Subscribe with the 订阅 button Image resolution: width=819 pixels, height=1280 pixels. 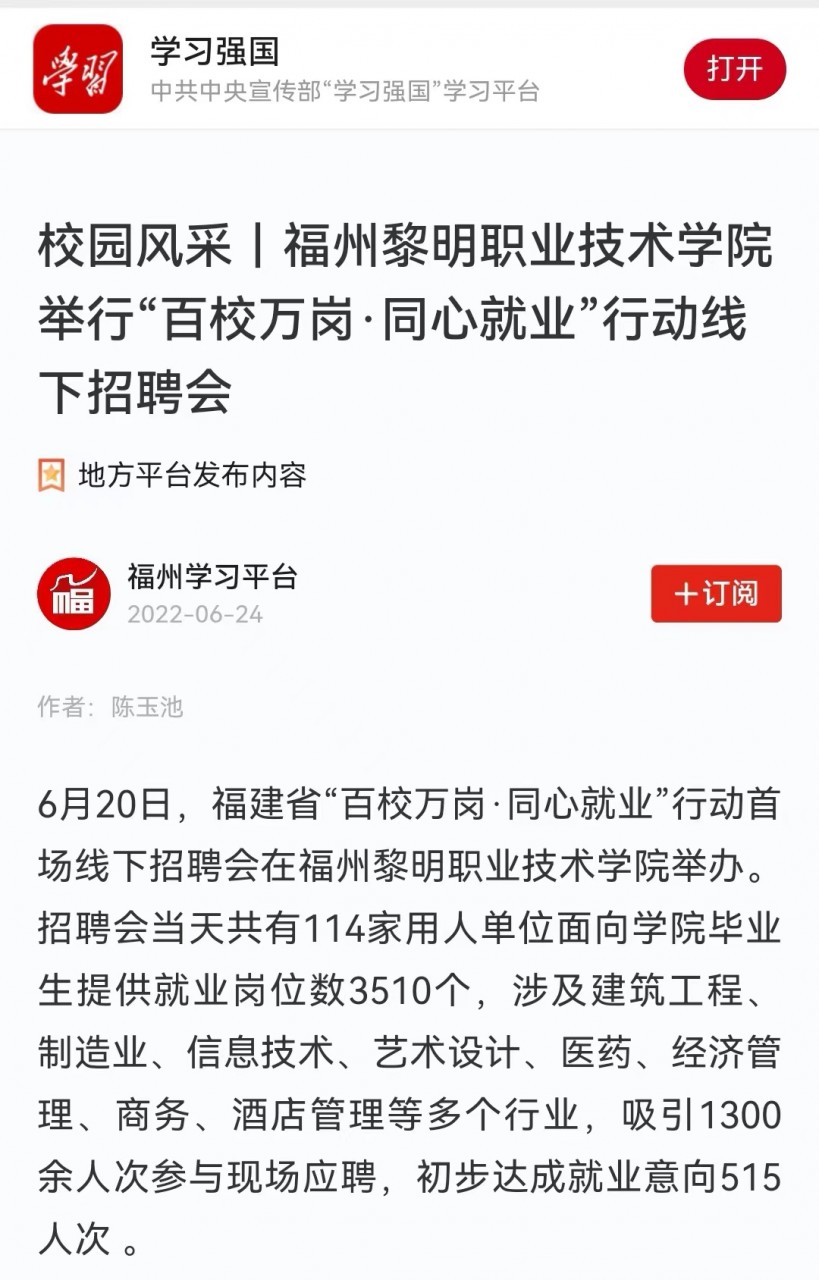click(x=716, y=593)
